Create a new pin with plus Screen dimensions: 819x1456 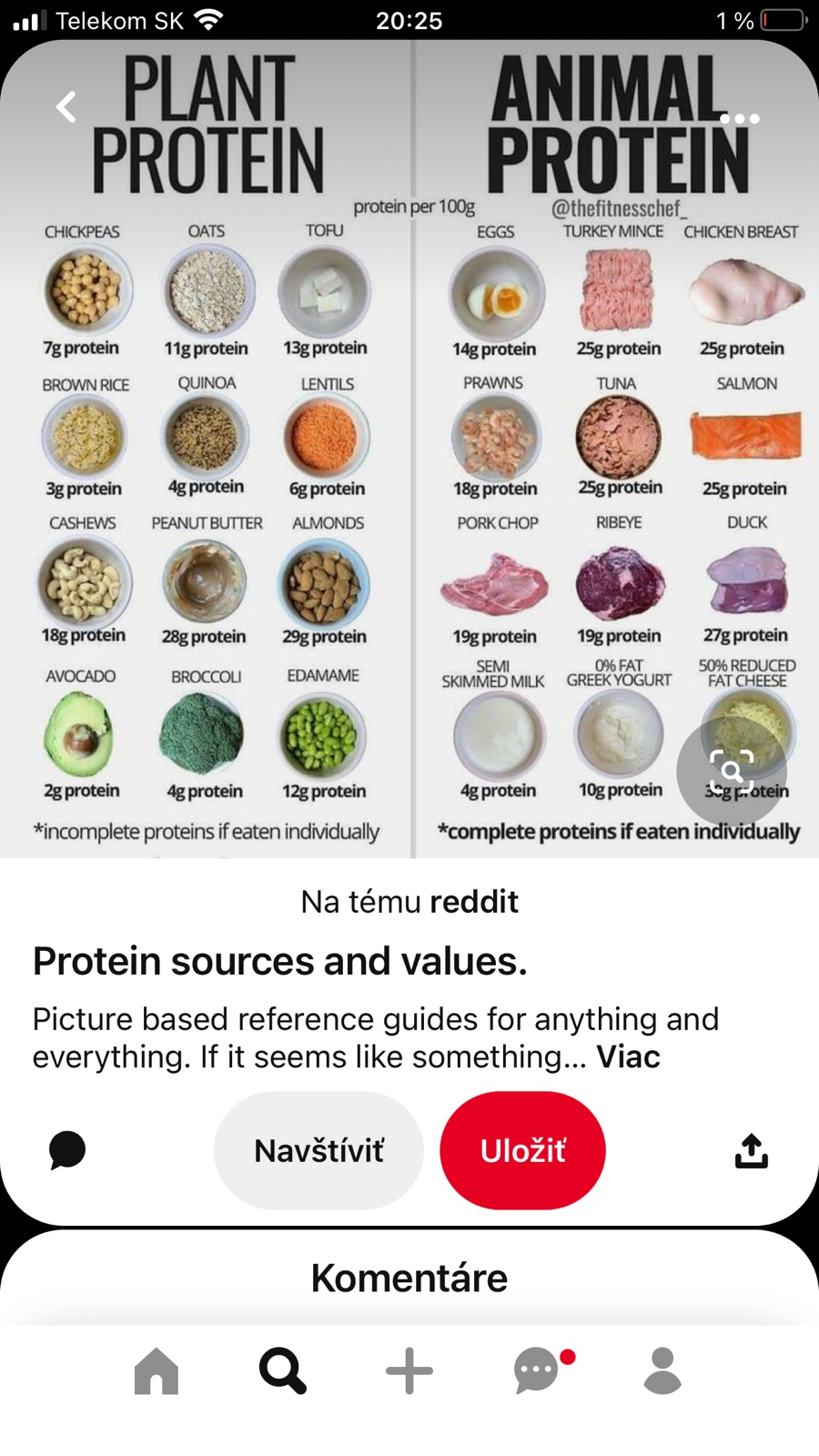[409, 1370]
